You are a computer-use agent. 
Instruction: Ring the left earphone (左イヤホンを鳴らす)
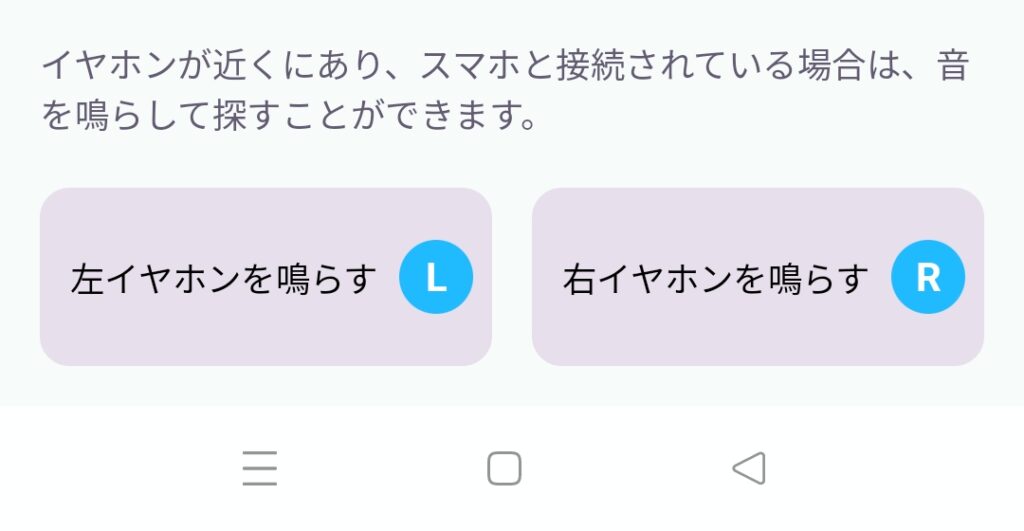click(265, 277)
